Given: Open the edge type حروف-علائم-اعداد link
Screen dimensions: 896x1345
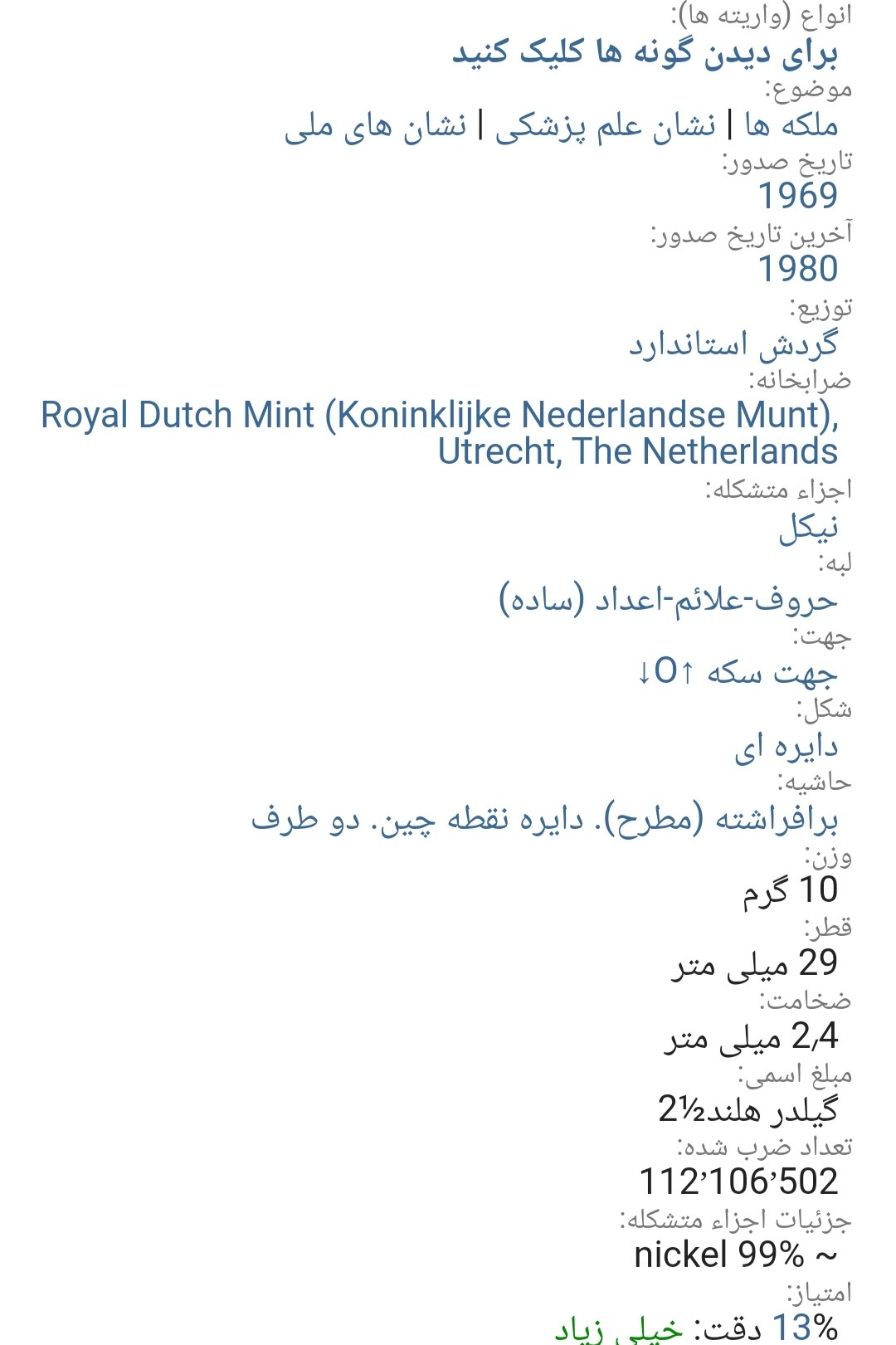Looking at the screenshot, I should [668, 599].
